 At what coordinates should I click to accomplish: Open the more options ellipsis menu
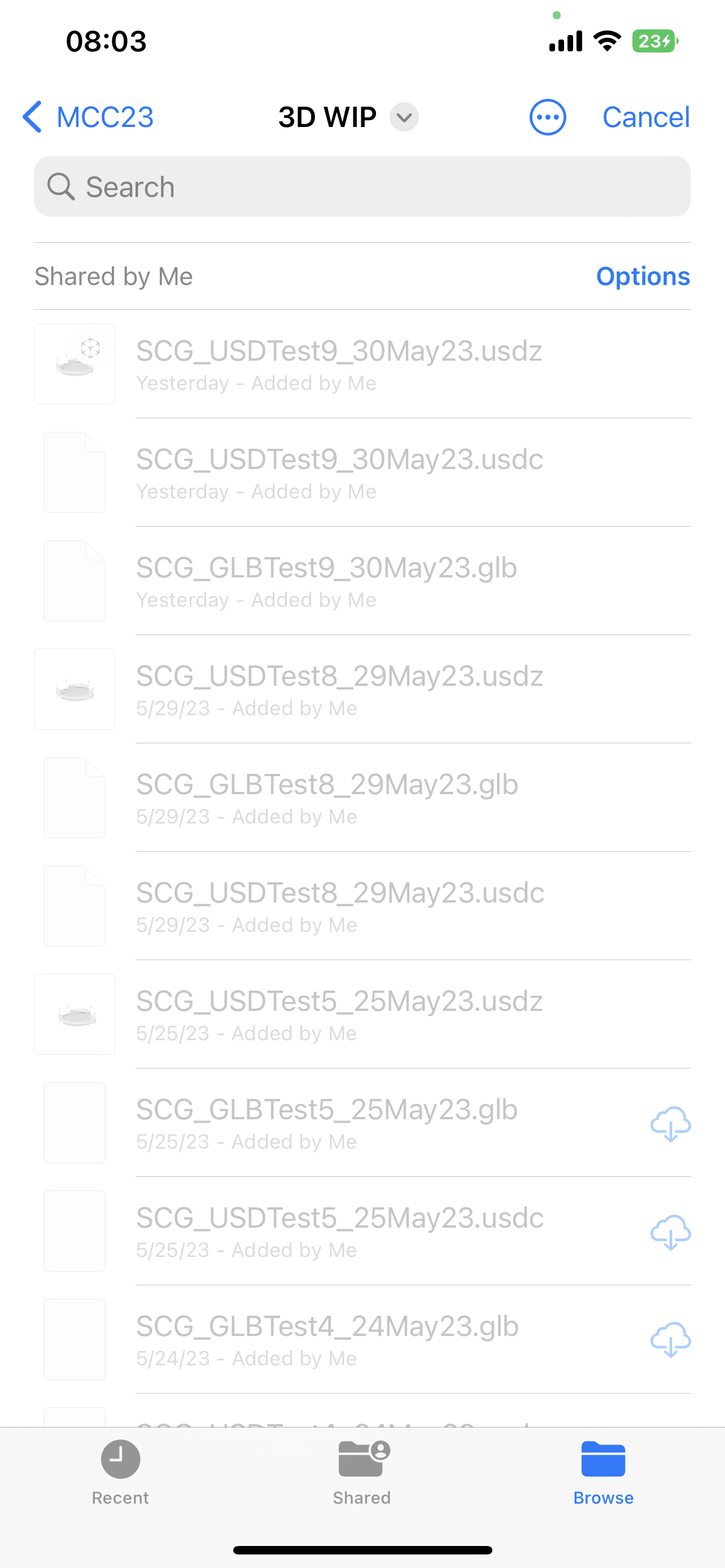(x=547, y=117)
